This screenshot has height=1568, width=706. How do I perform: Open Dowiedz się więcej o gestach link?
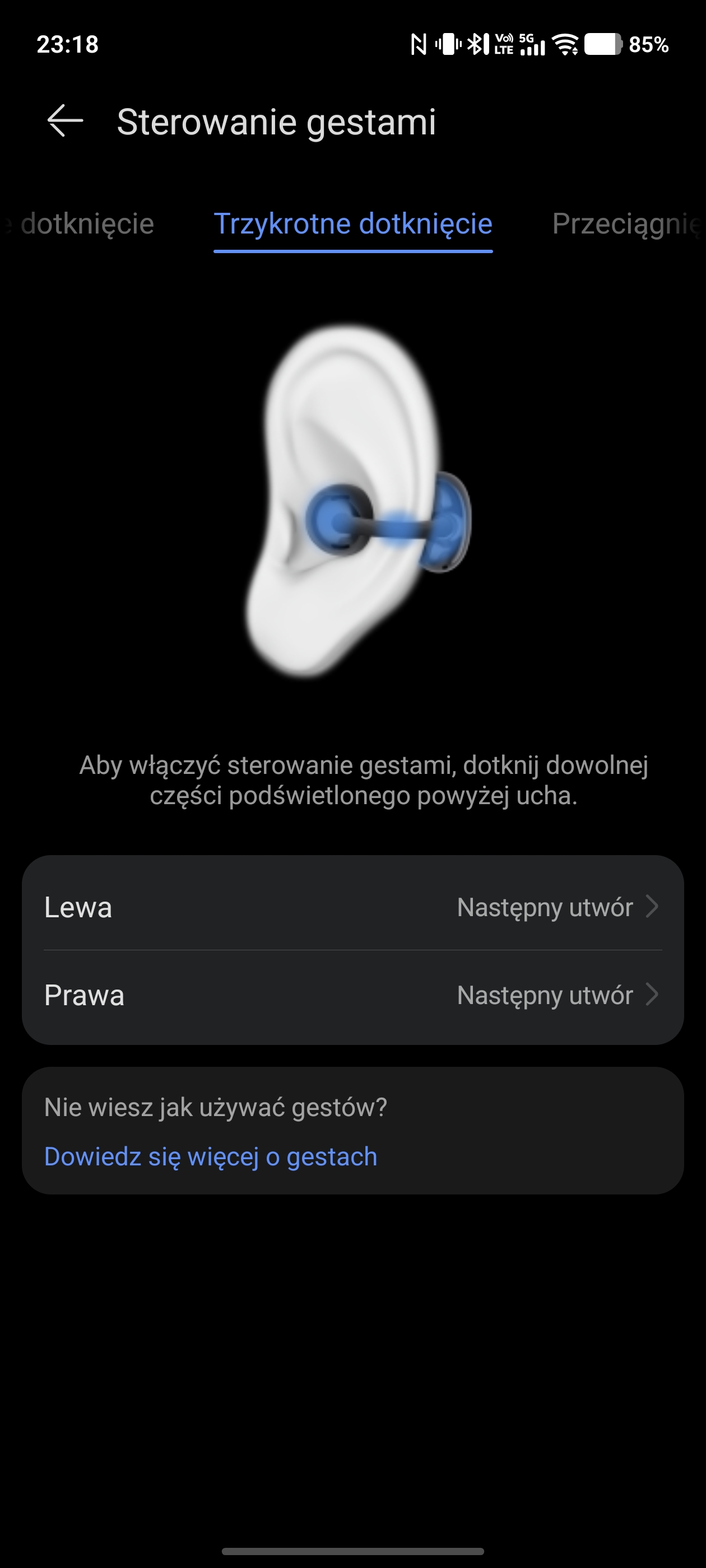coord(211,1156)
